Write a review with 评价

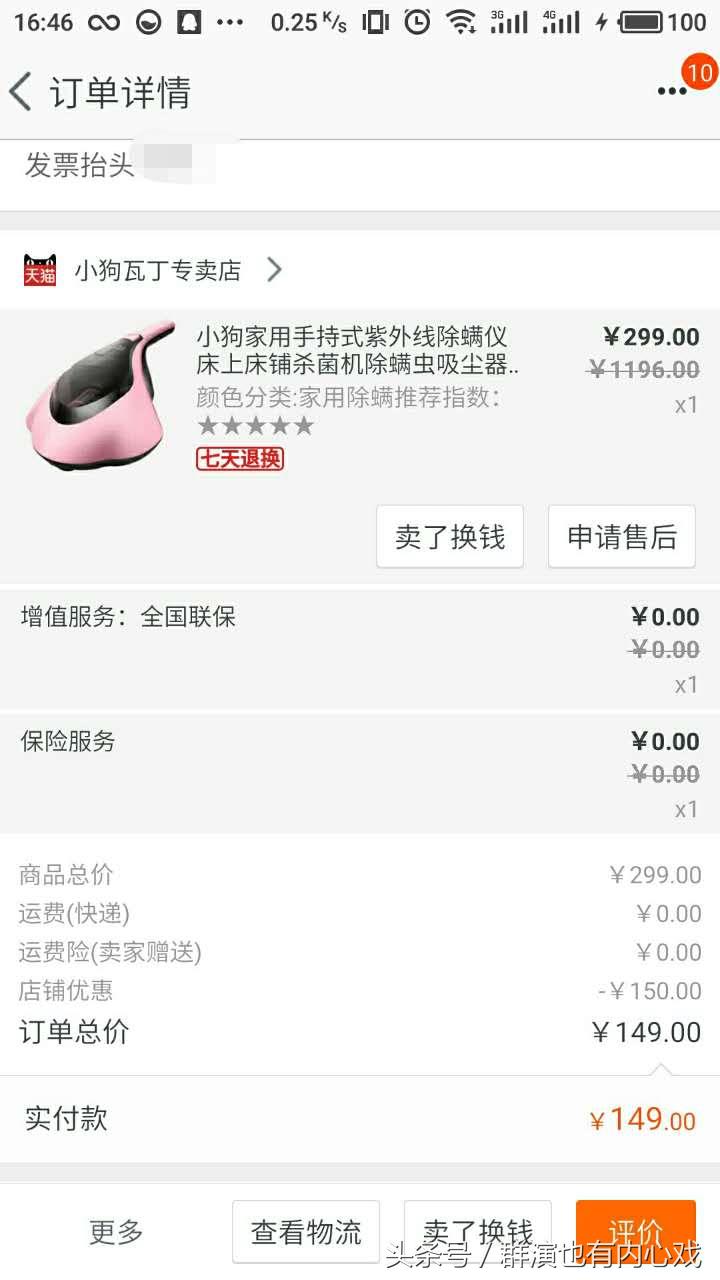pos(635,1230)
